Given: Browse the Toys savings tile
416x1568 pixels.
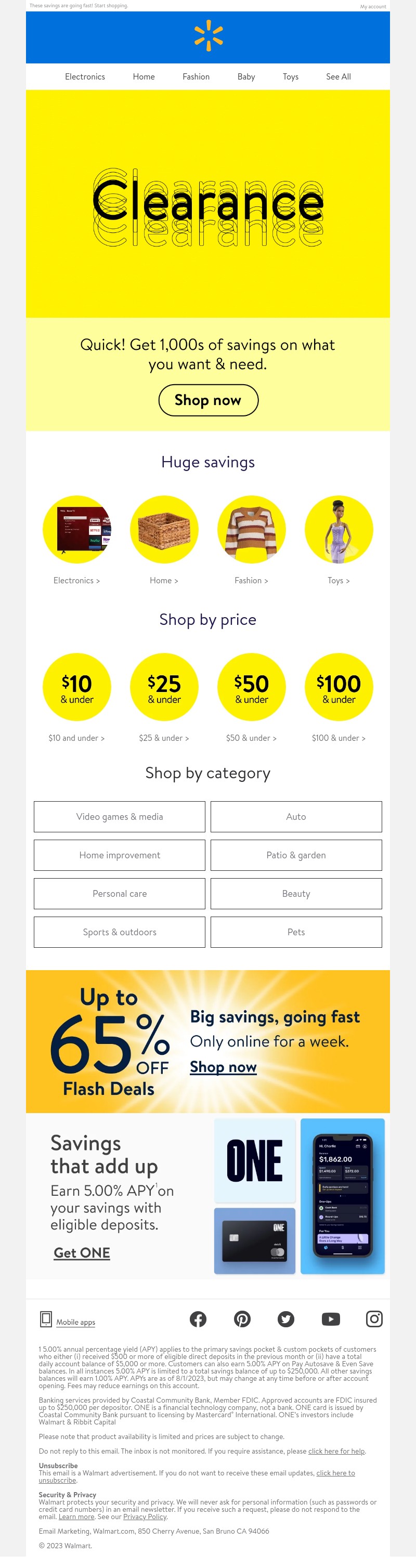Looking at the screenshot, I should (339, 530).
